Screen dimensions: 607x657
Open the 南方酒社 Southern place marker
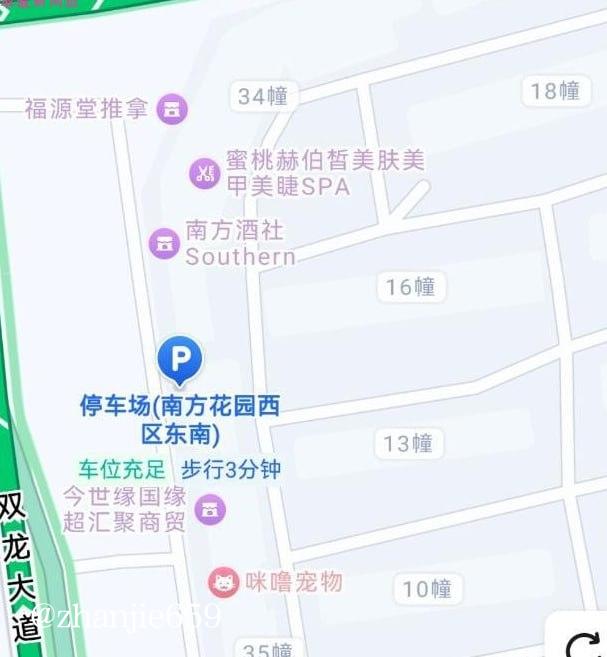163,243
